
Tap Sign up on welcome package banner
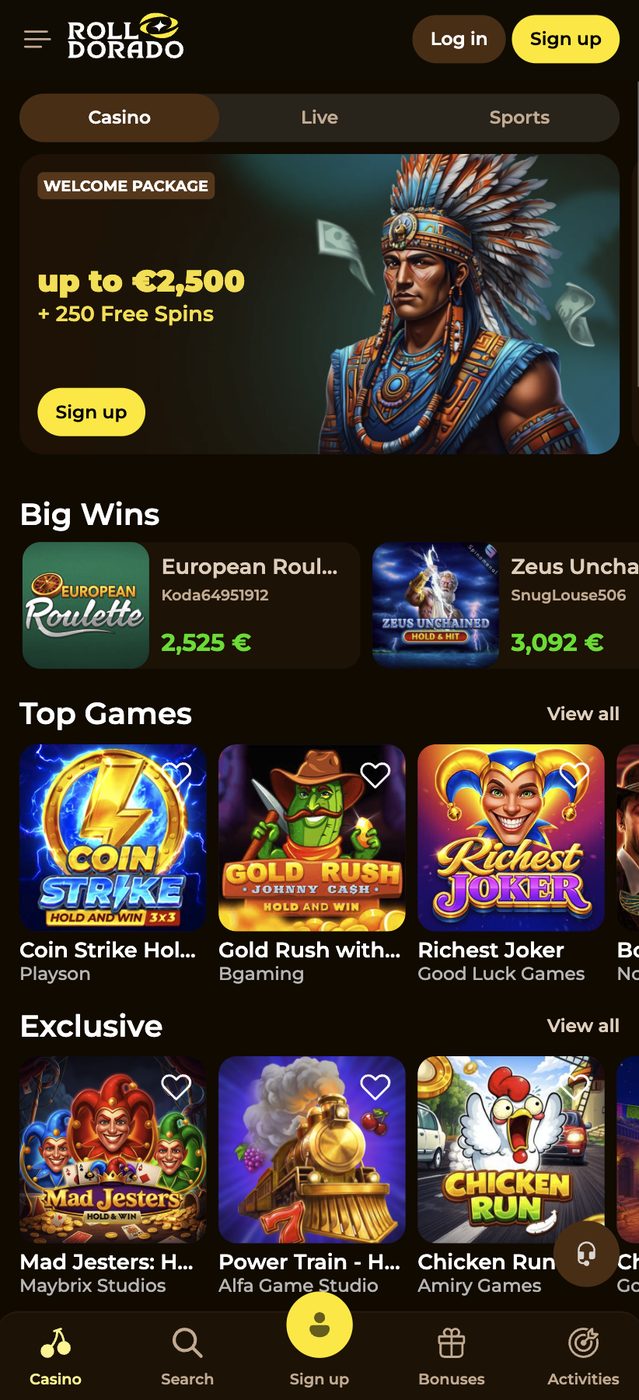tap(91, 412)
